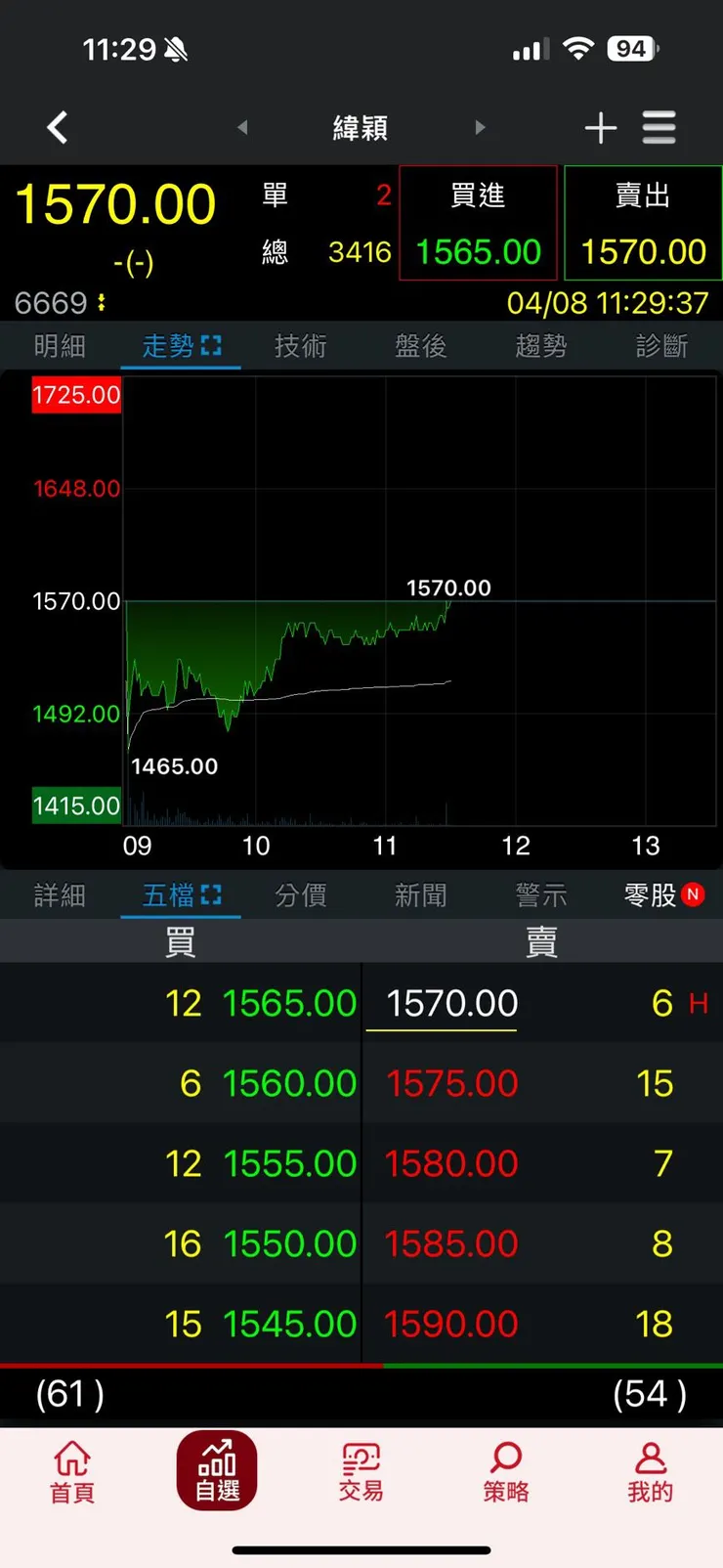Select the 盤後 after-hours tab

point(421,346)
